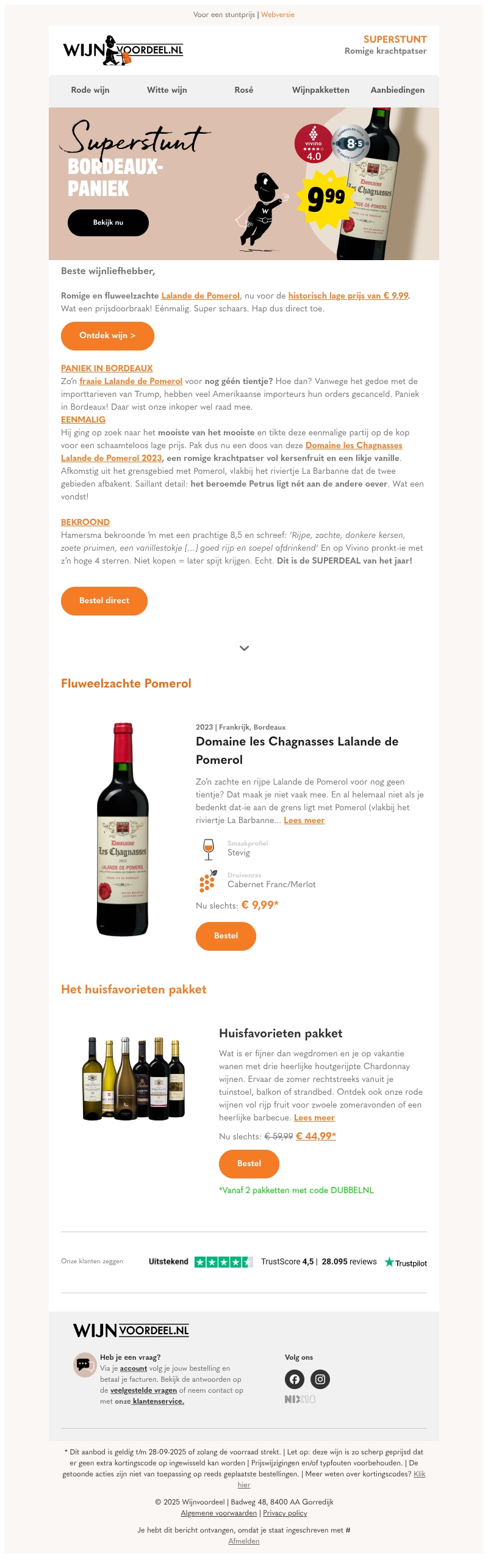View Aanbiedingen page
The image size is (488, 1568).
(398, 90)
